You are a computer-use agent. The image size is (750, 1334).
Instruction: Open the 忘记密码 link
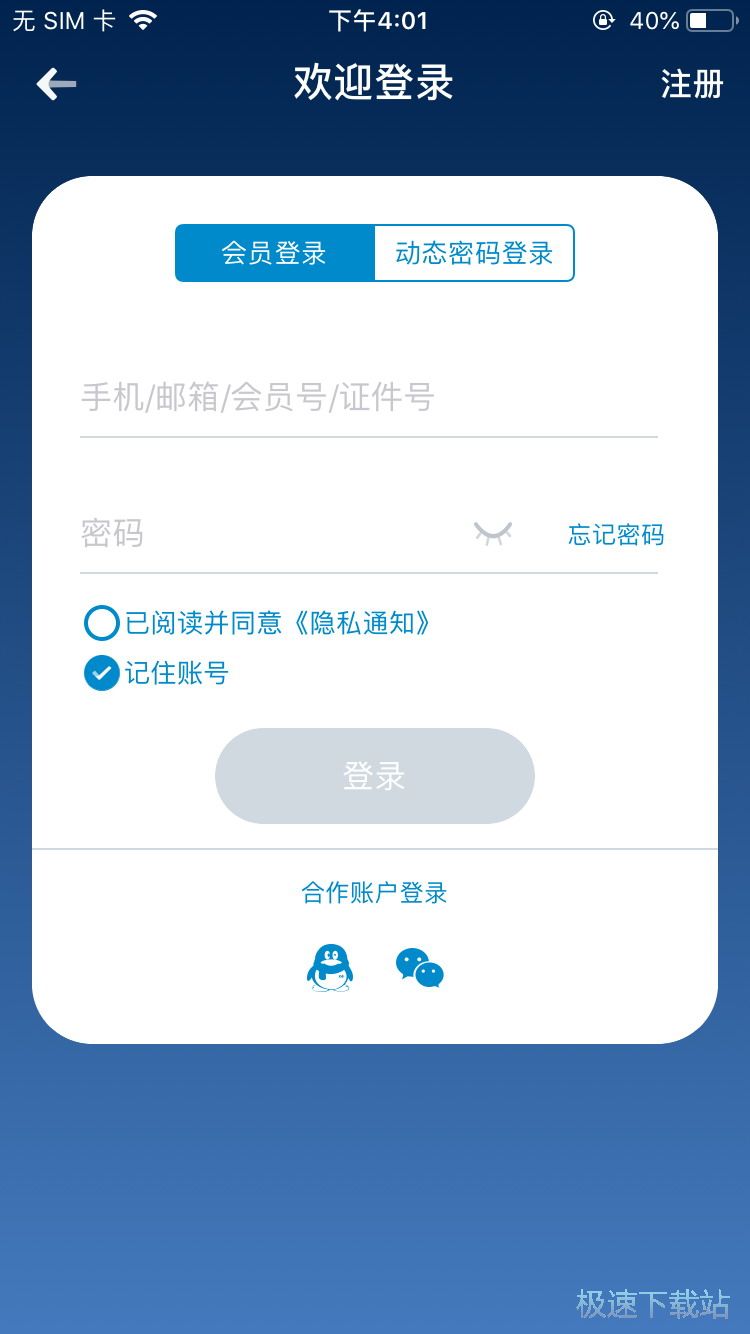click(616, 535)
